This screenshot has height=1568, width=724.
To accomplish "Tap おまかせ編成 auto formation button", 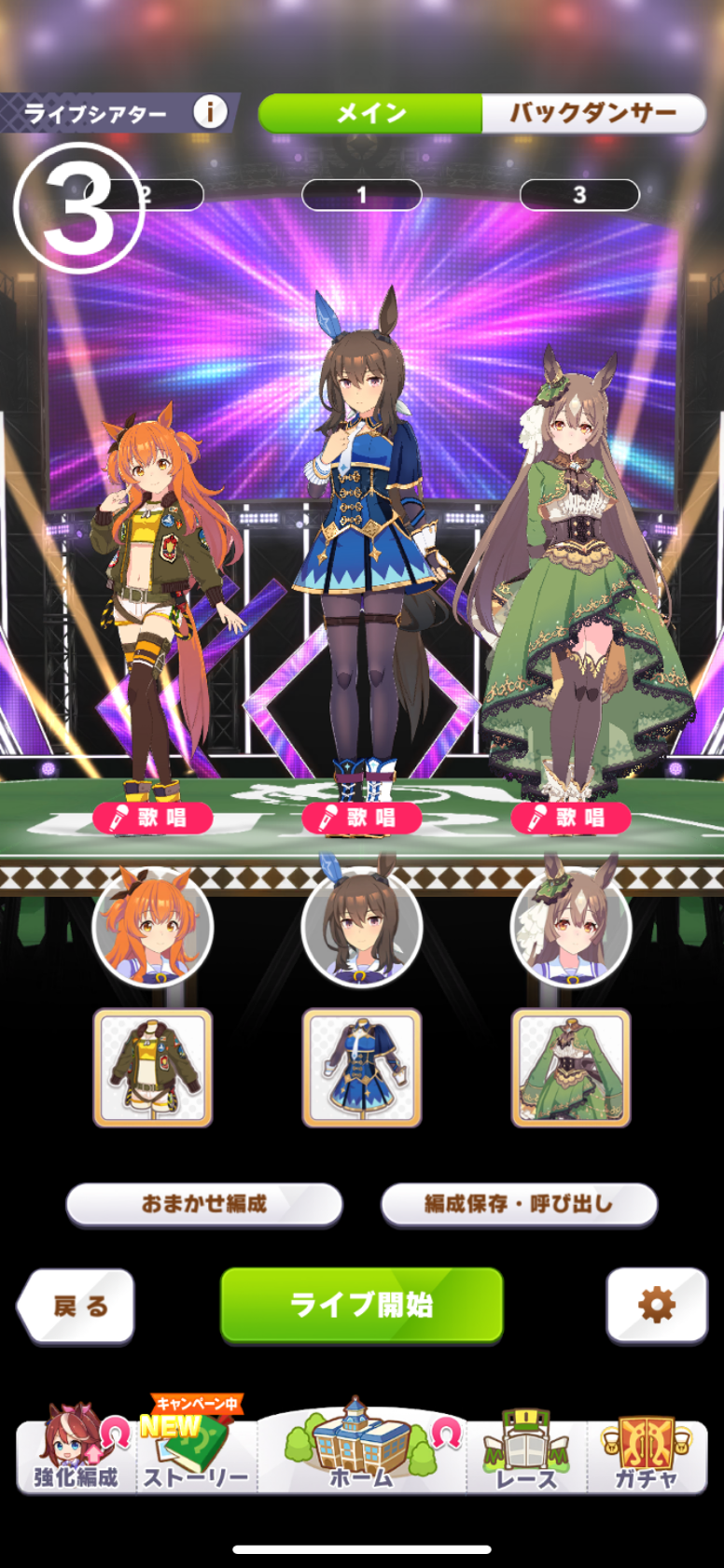I will coord(204,1204).
